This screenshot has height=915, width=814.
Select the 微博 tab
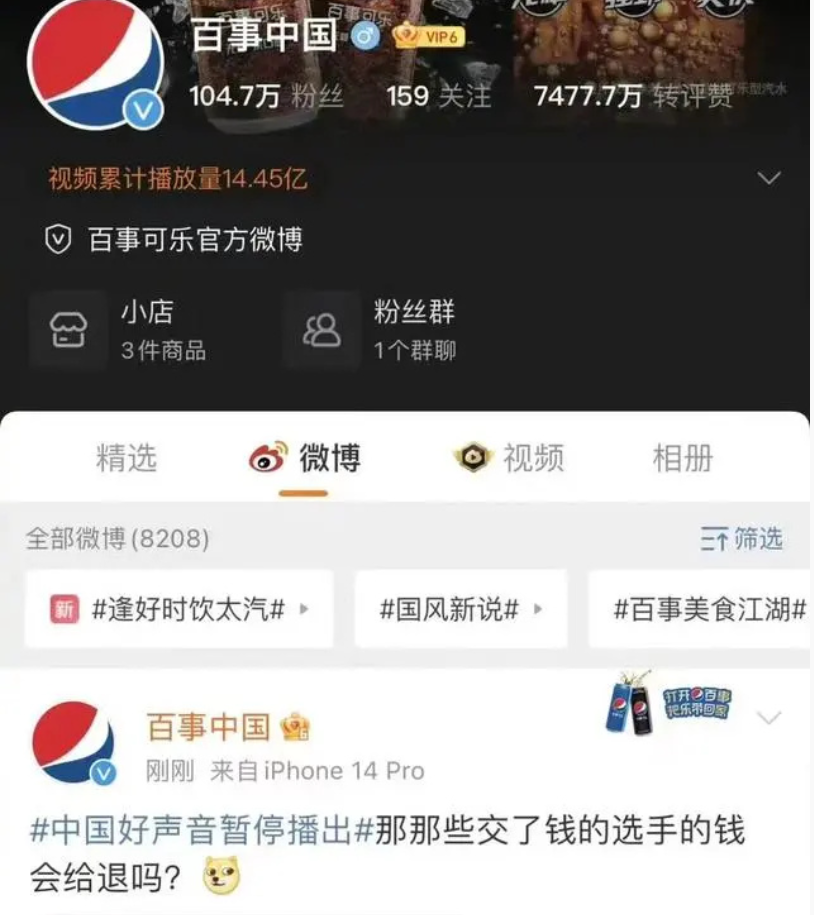304,458
